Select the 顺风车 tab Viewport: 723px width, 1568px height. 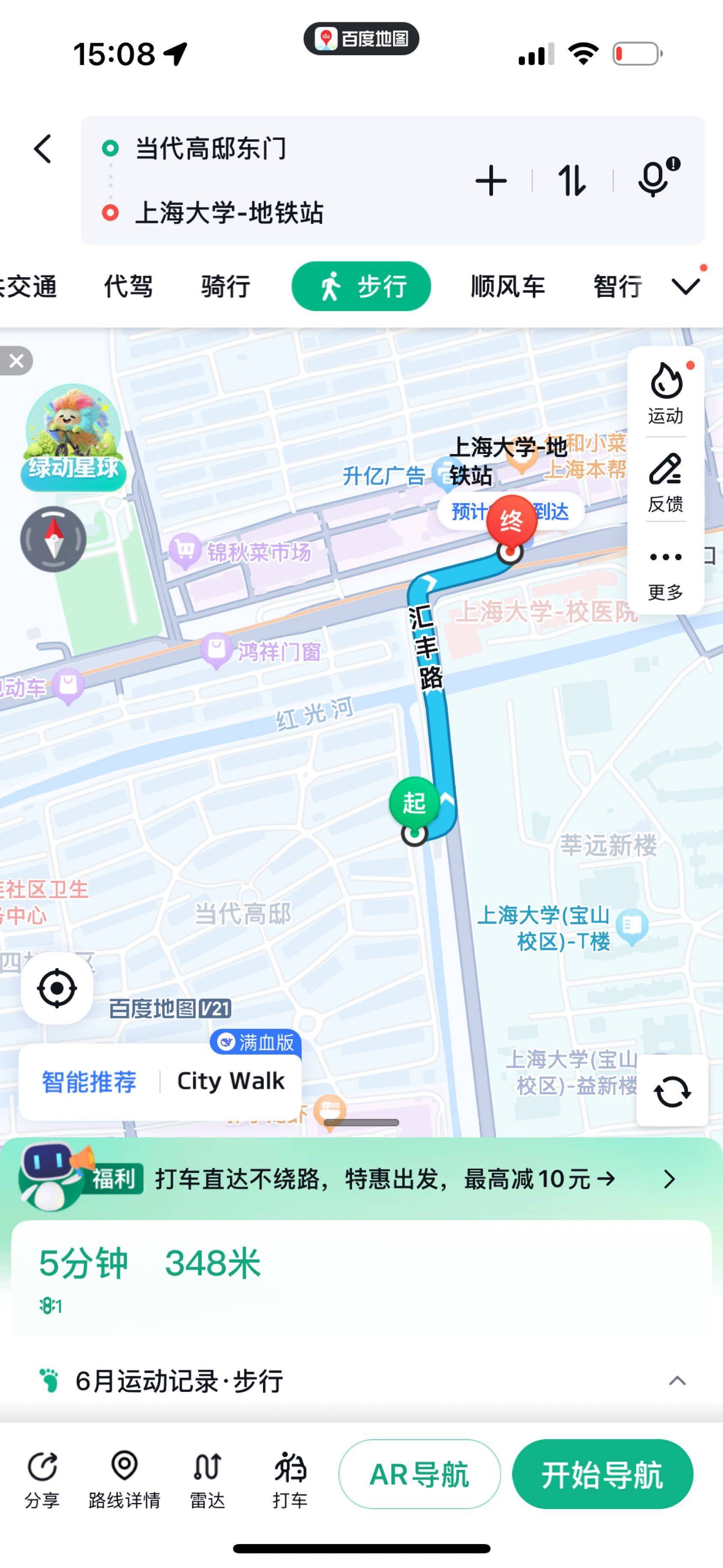coord(508,286)
